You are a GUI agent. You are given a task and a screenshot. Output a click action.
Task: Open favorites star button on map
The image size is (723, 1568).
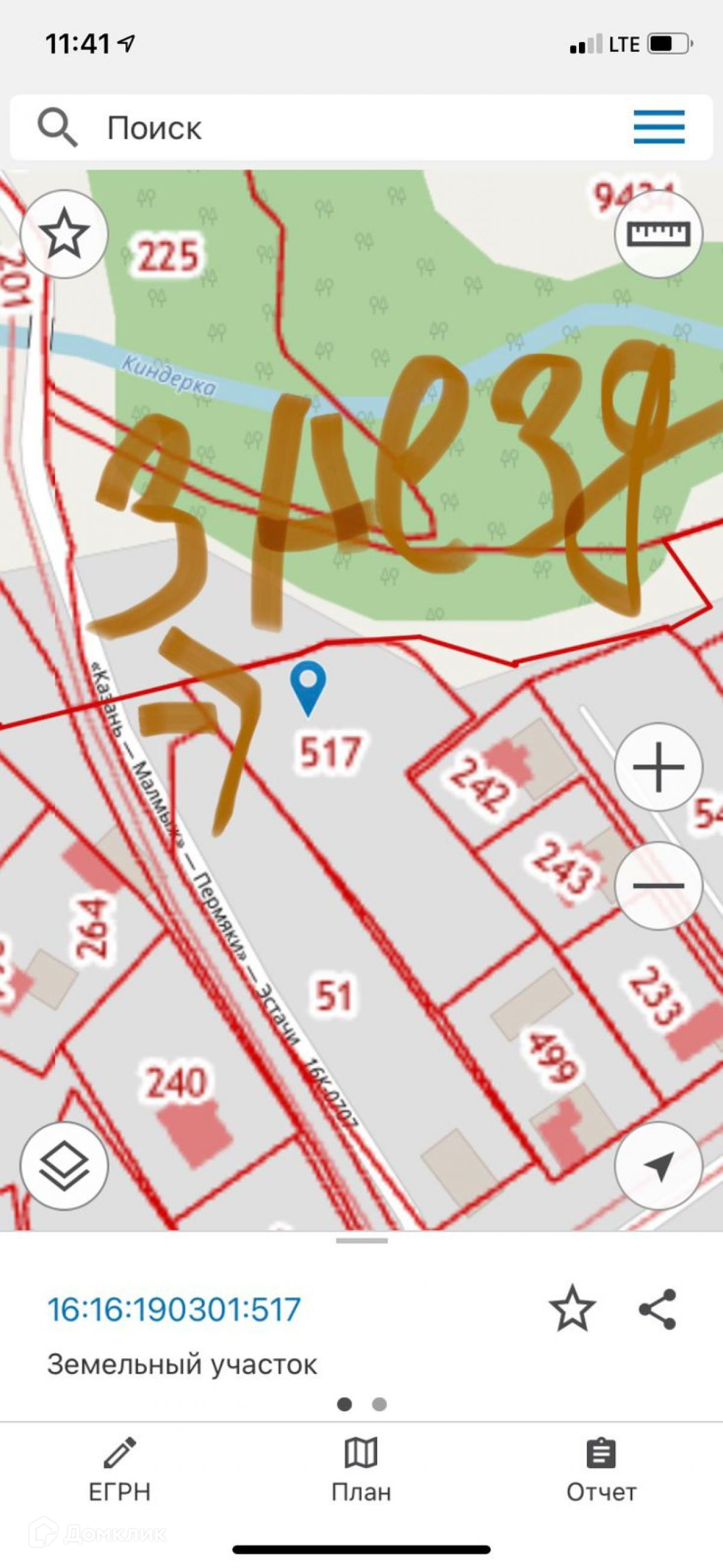tap(64, 234)
